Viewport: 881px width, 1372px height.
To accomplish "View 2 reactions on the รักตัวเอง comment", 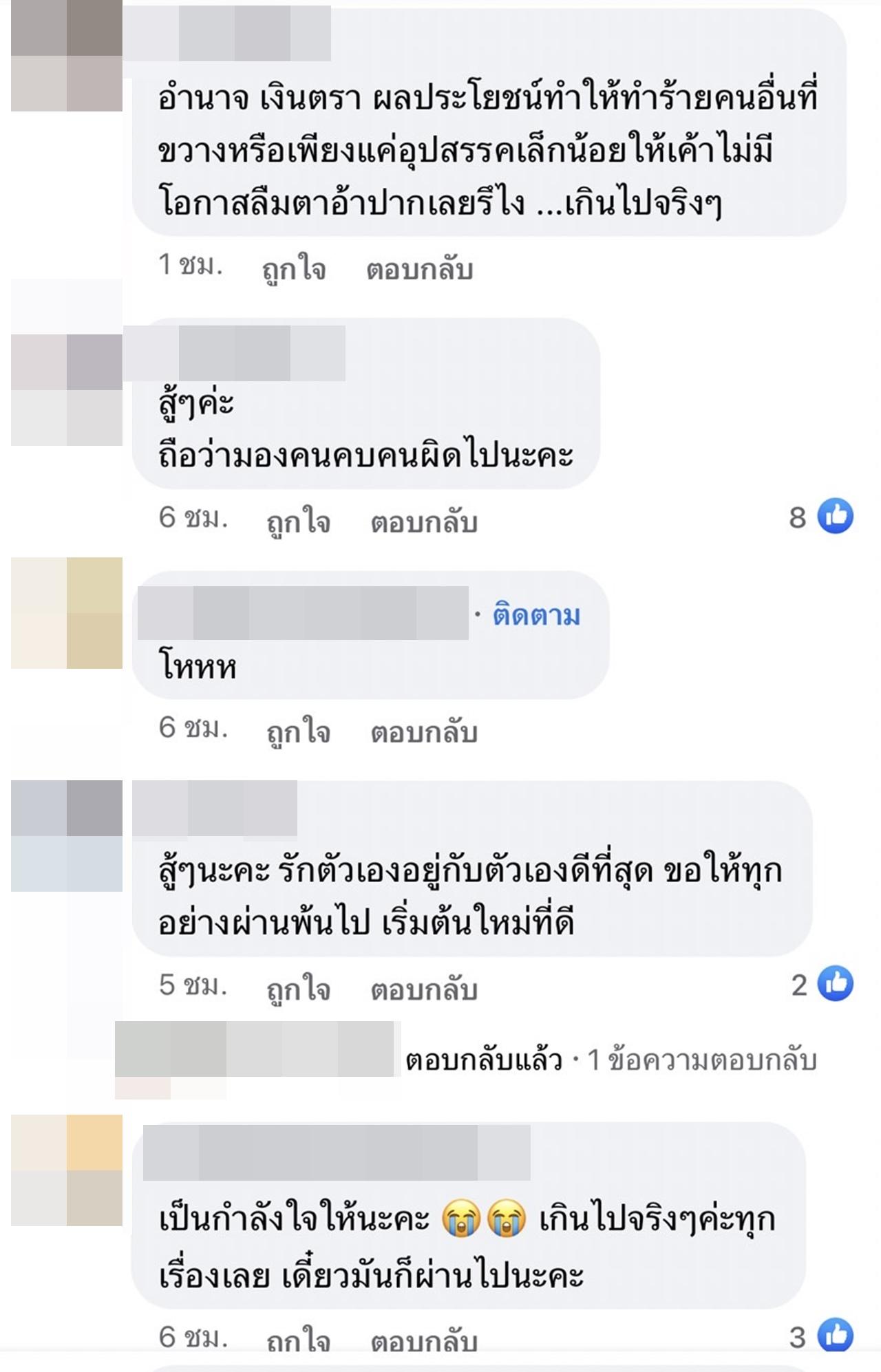I will (822, 984).
